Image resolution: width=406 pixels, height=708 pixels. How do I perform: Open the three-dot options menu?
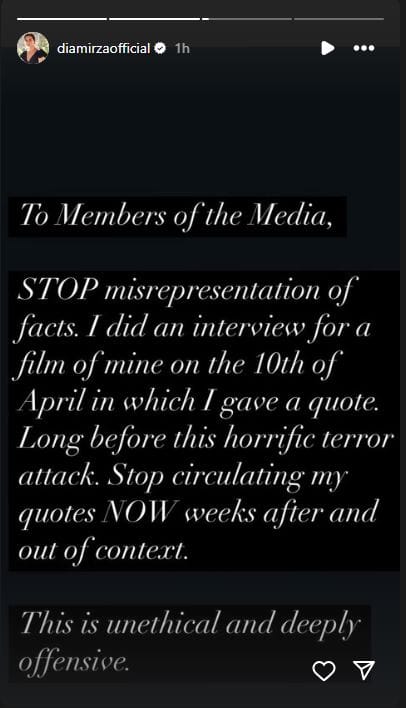click(364, 48)
